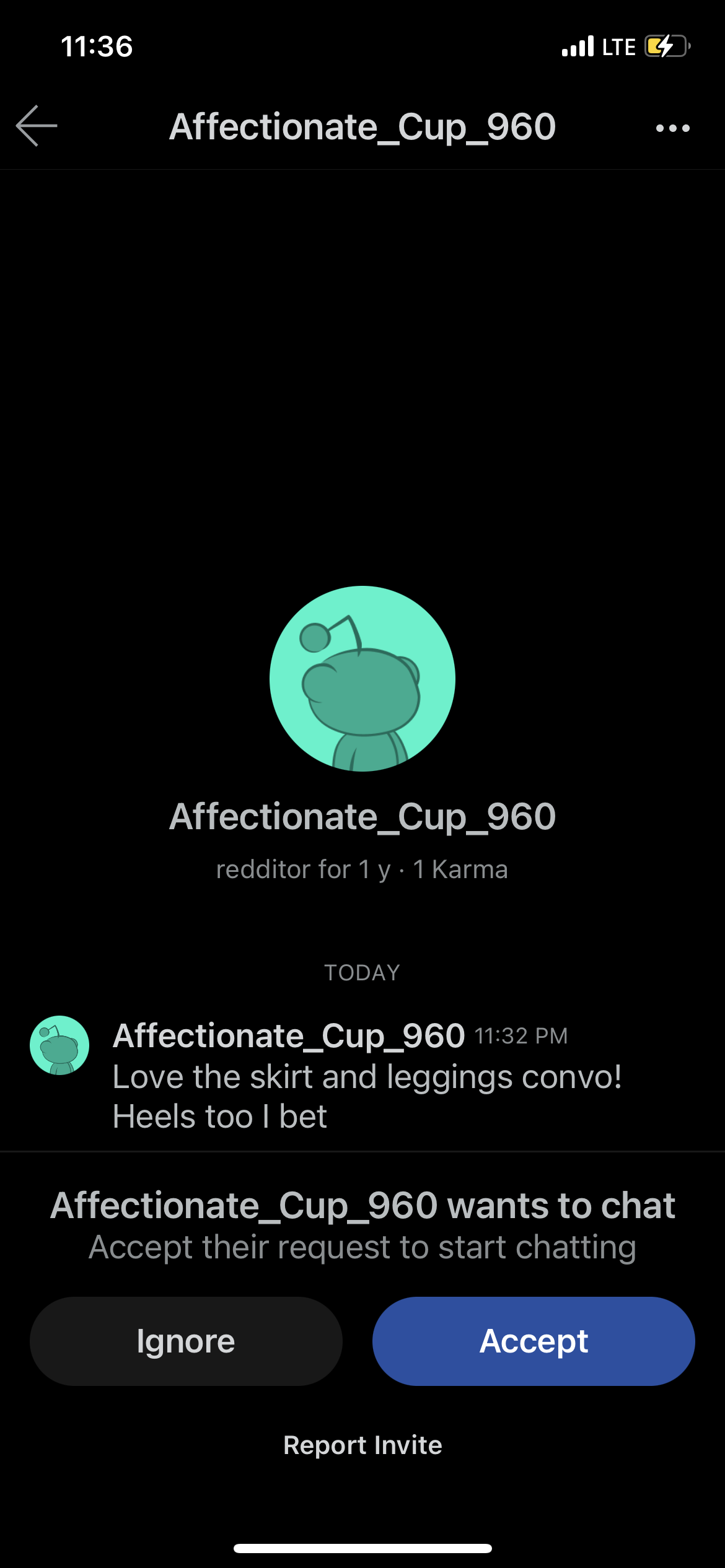Image resolution: width=725 pixels, height=1568 pixels.
Task: Go back using the arrow icon
Action: click(37, 126)
